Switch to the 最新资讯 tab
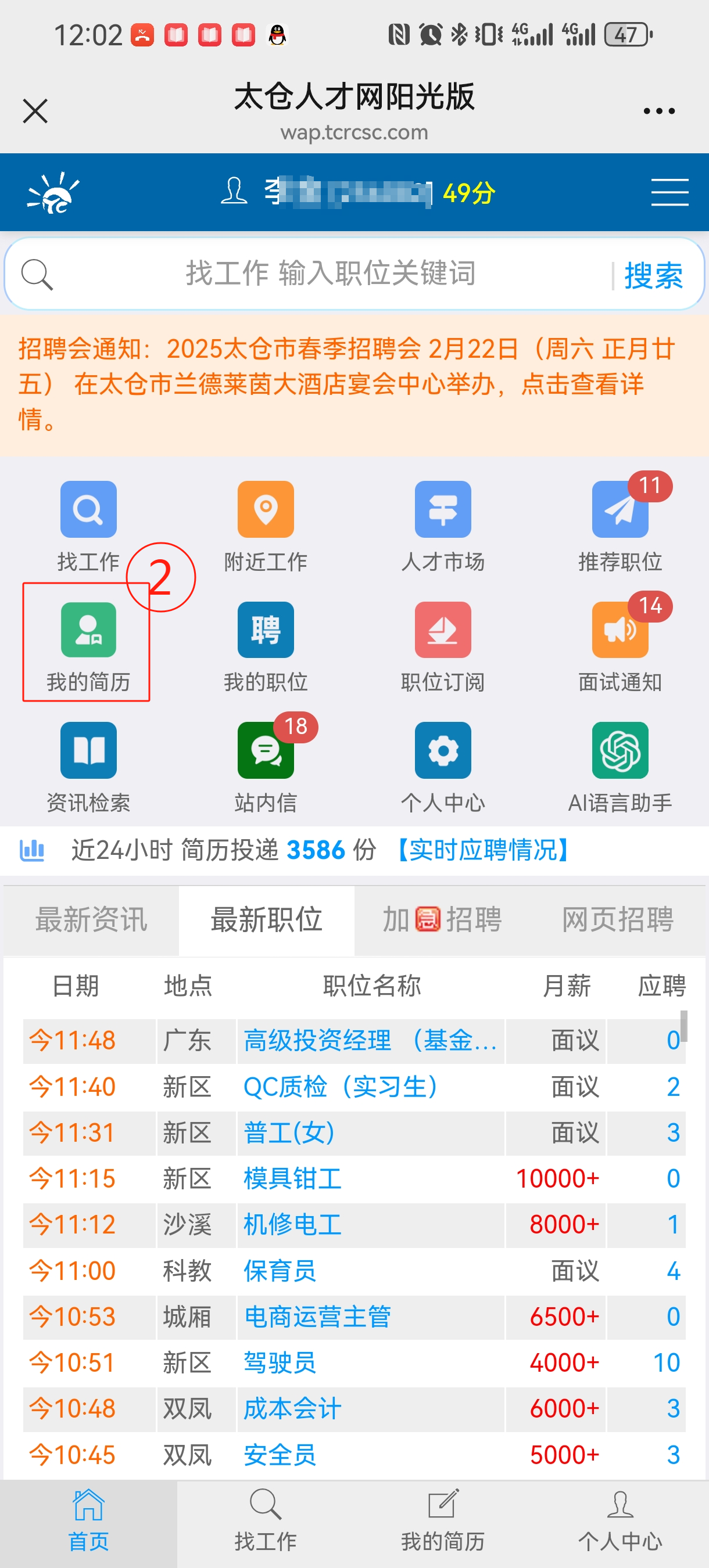This screenshot has width=709, height=1568. [91, 920]
